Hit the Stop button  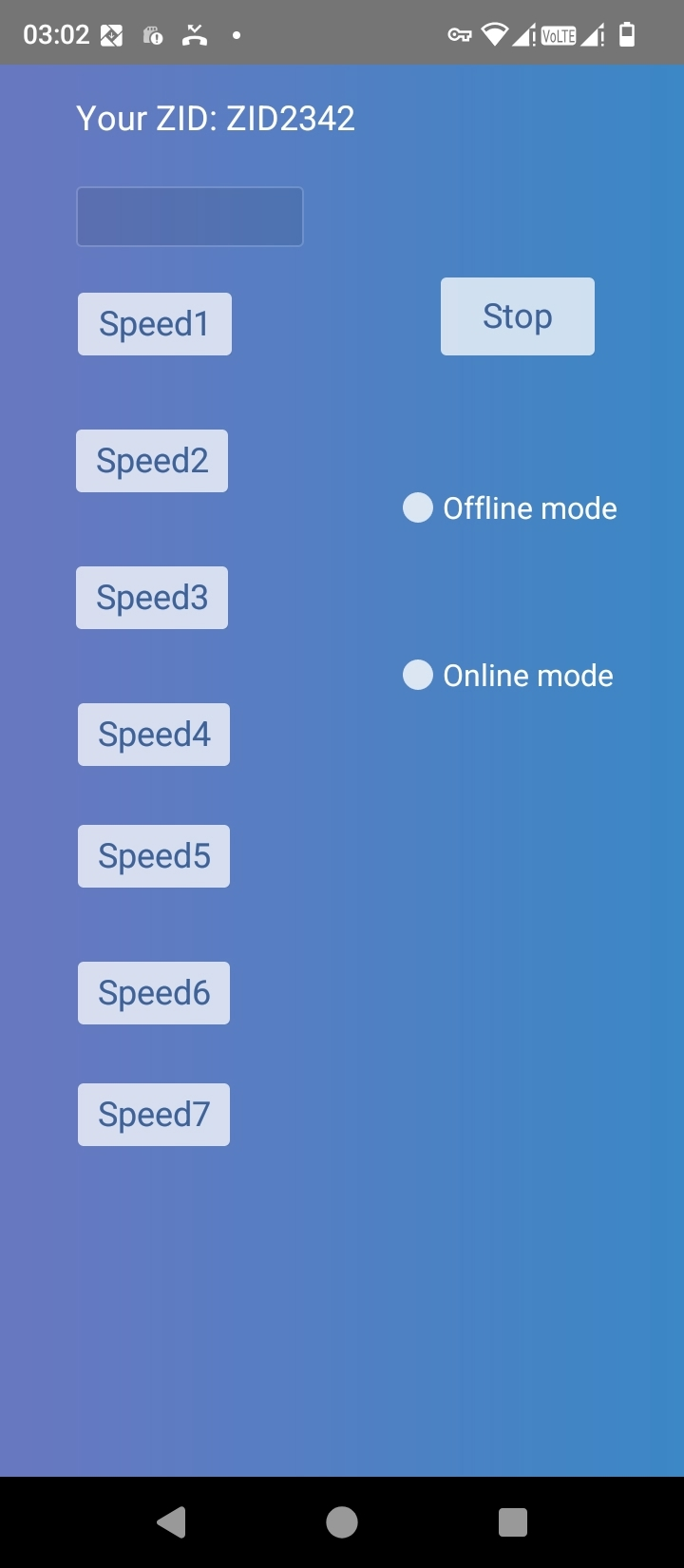pos(518,316)
